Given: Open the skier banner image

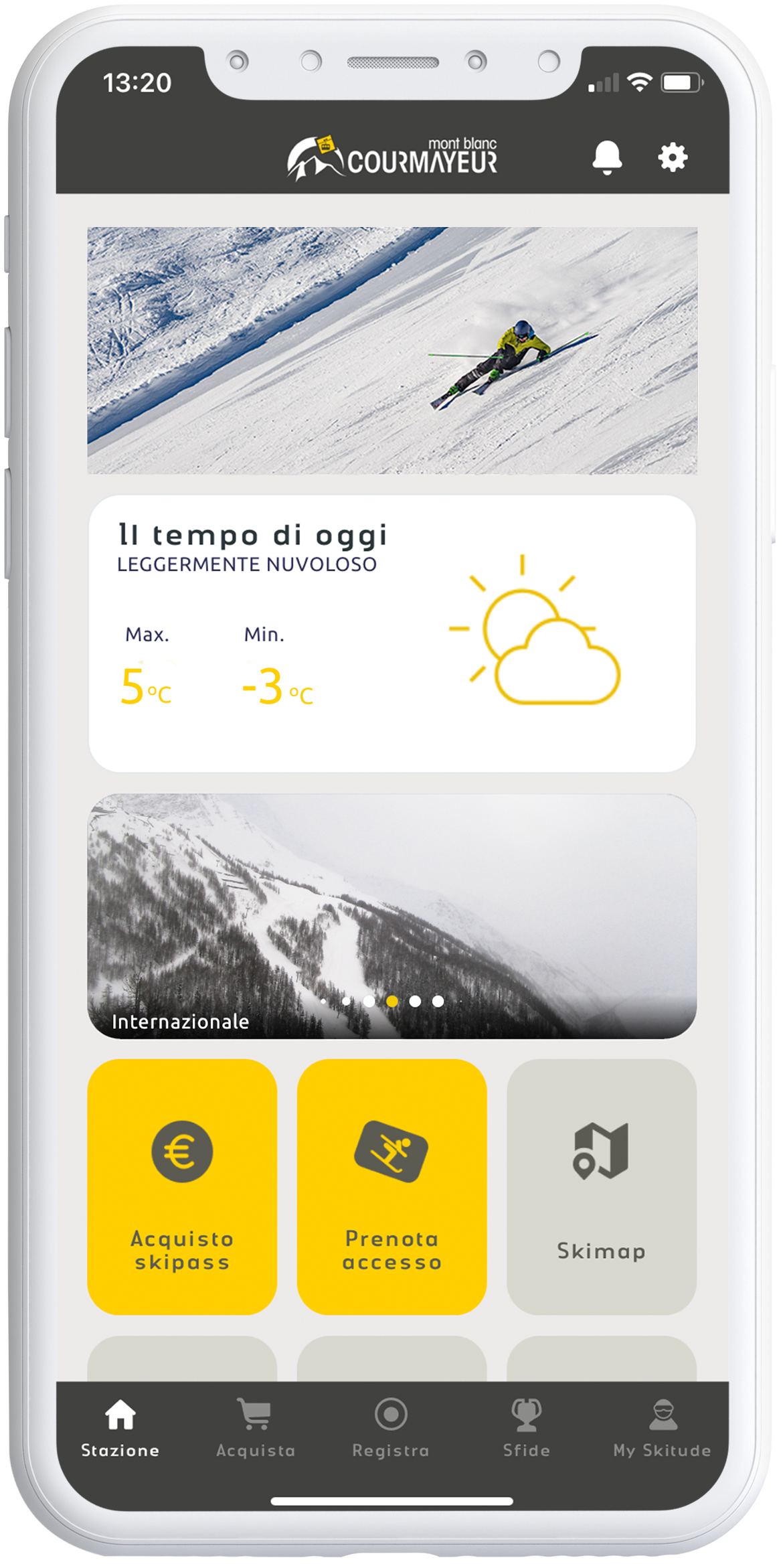Looking at the screenshot, I should tap(392, 350).
